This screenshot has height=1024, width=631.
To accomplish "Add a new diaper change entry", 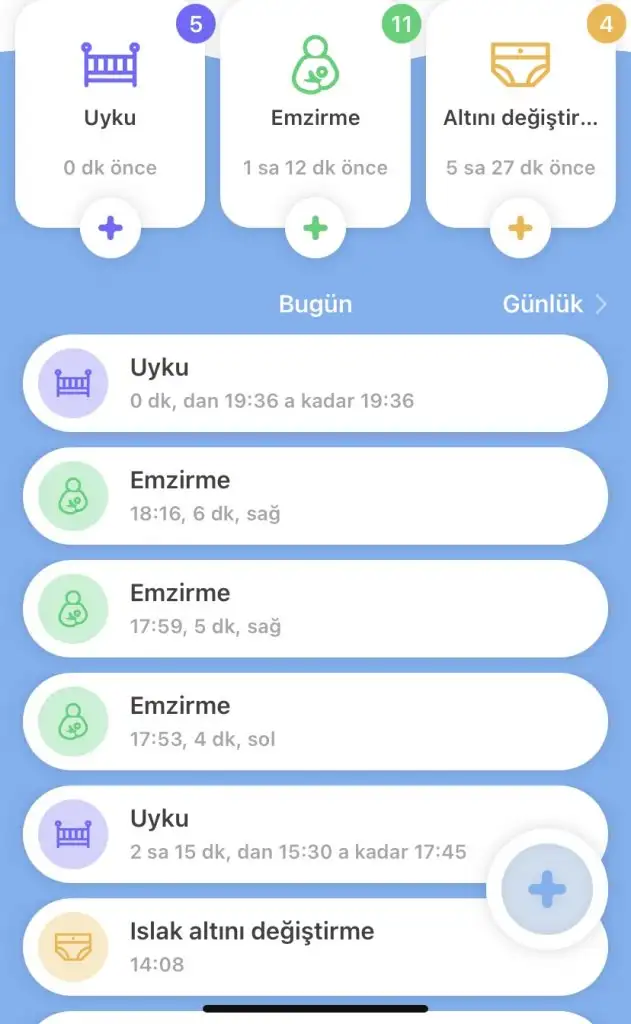I will point(520,229).
